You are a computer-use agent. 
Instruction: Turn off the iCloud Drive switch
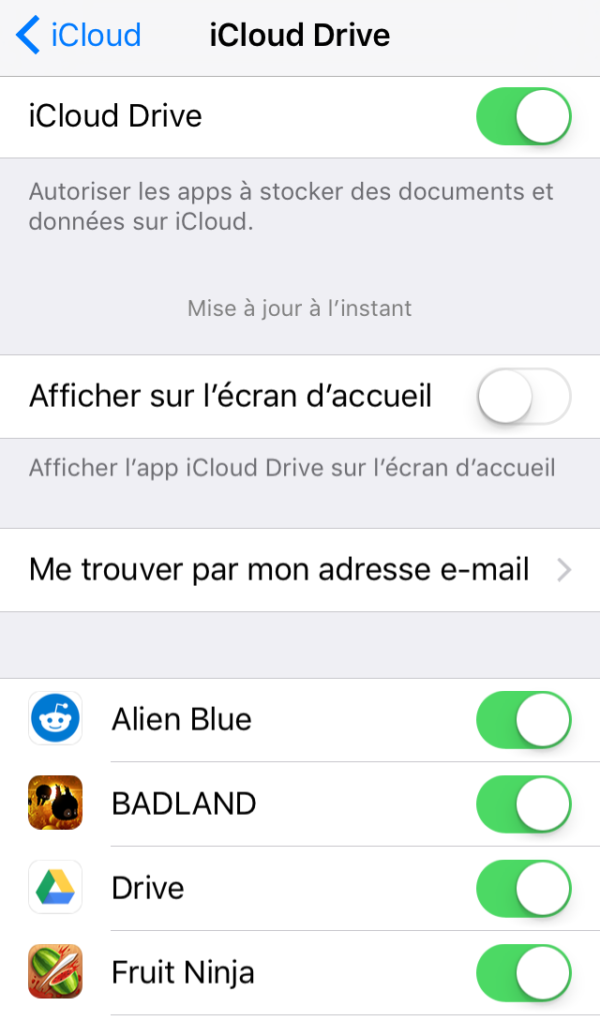(x=524, y=117)
